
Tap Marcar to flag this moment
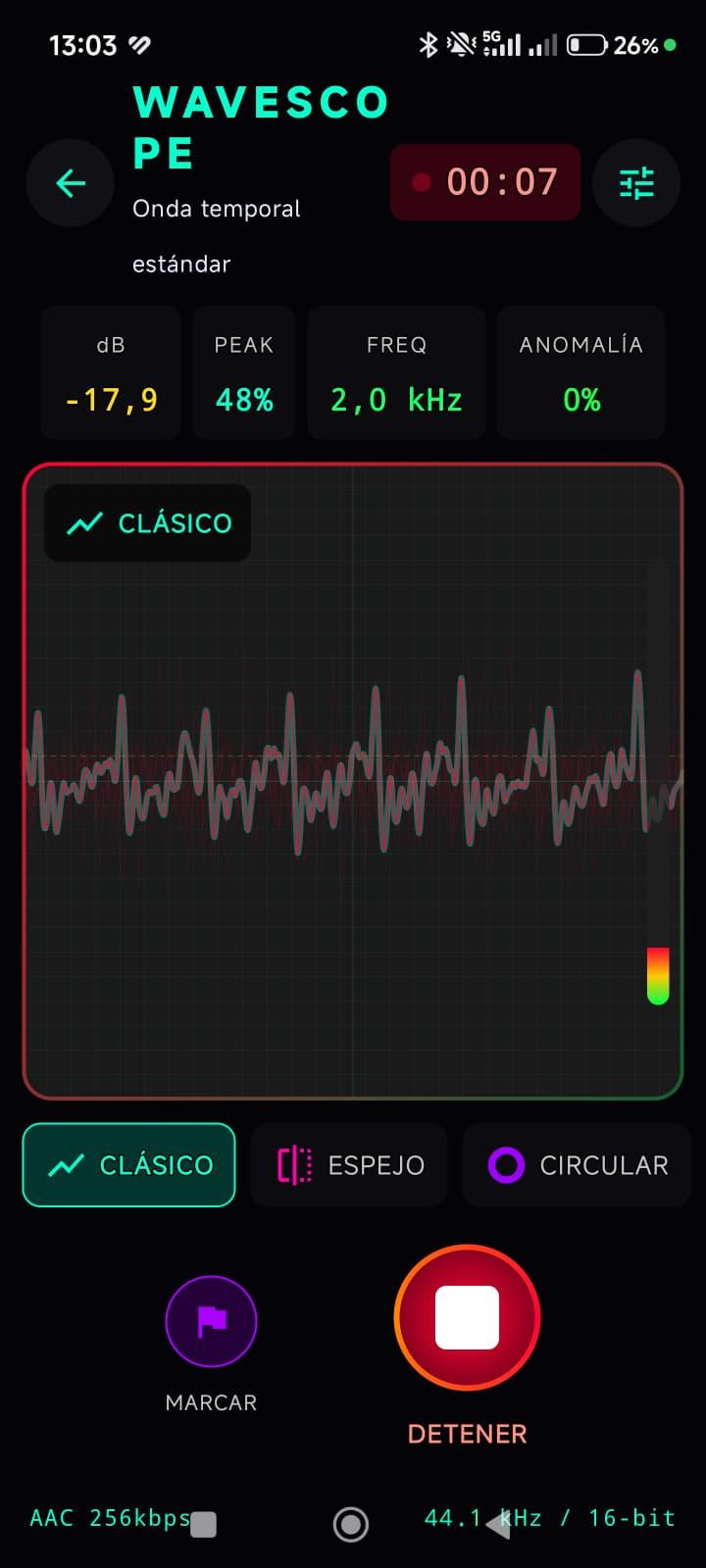211,1321
